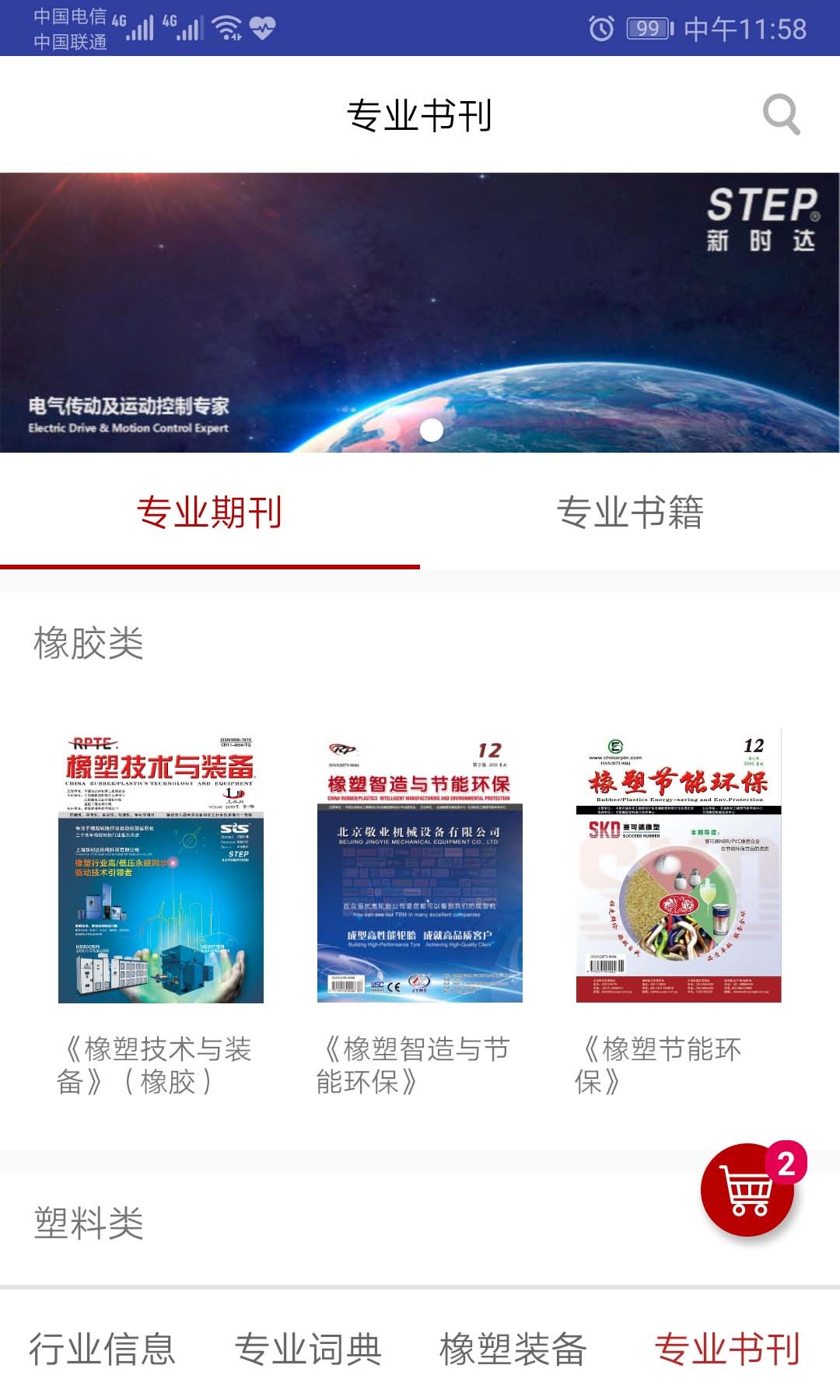Screen dimensions: 840x1400
Task: Switch to the 专业书籍 tab
Action: tap(629, 513)
